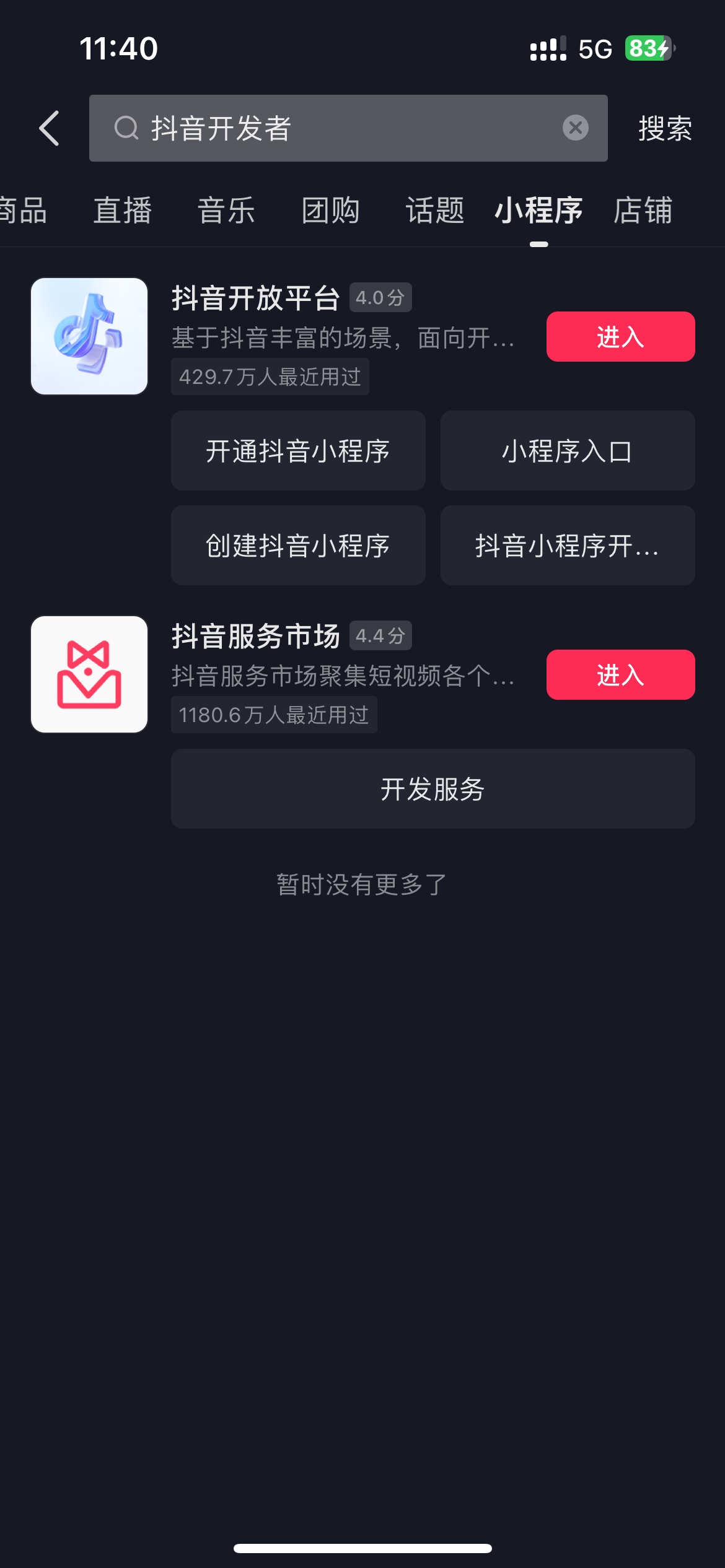Switch to the 音乐 tab

click(226, 211)
